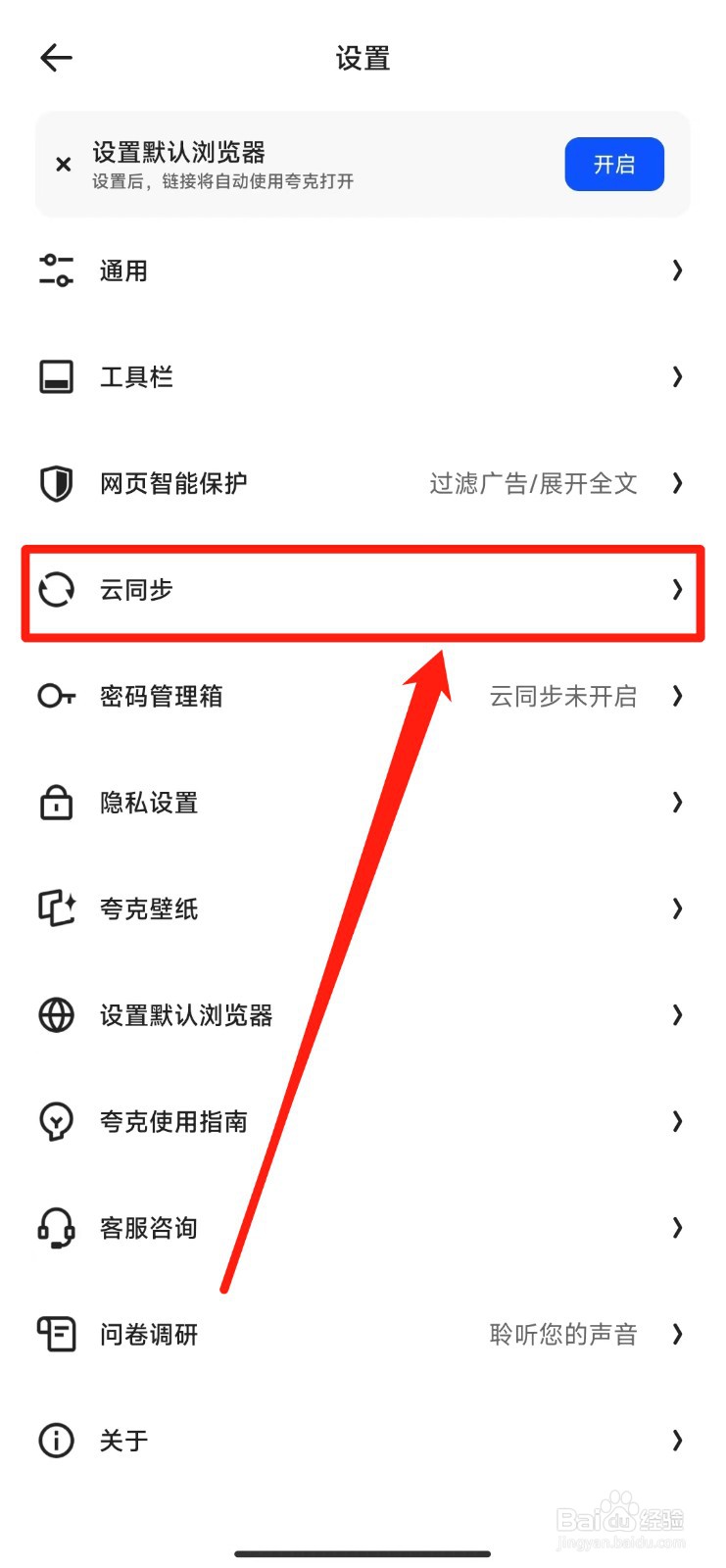The height and width of the screenshot is (1568, 726).
Task: Expand the 问卷调研 row chevron
Action: pyautogui.click(x=678, y=1334)
